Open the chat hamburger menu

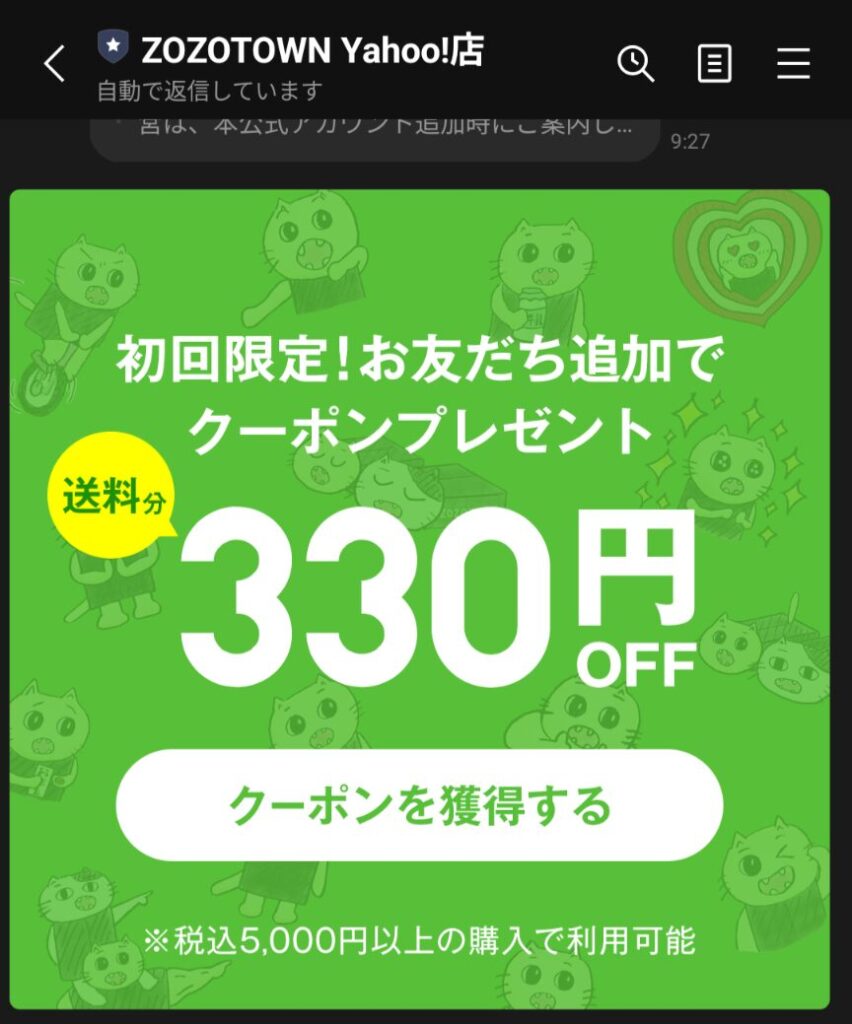(793, 64)
